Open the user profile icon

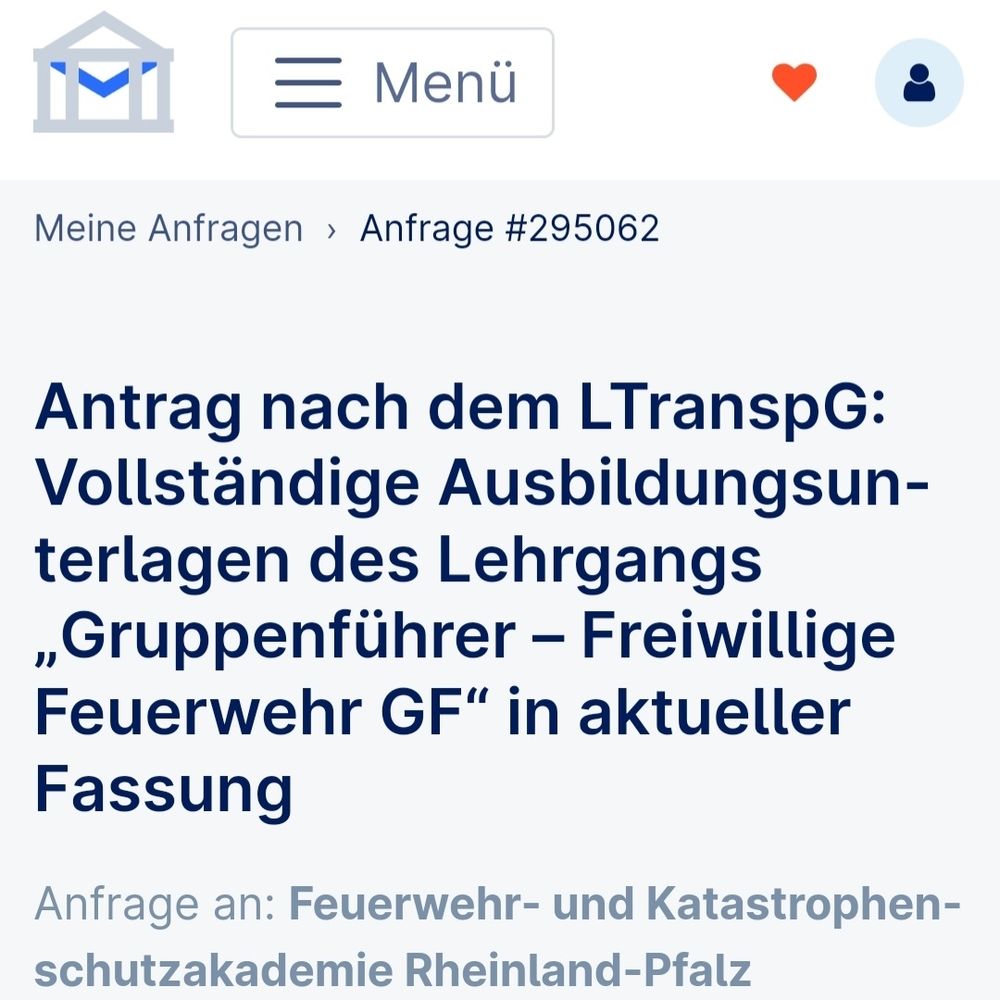click(x=918, y=83)
